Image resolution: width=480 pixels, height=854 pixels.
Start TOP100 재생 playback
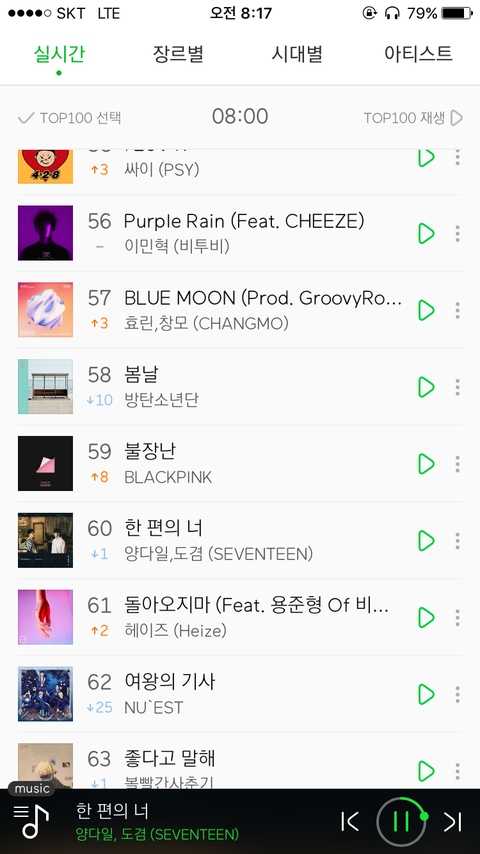click(x=413, y=118)
